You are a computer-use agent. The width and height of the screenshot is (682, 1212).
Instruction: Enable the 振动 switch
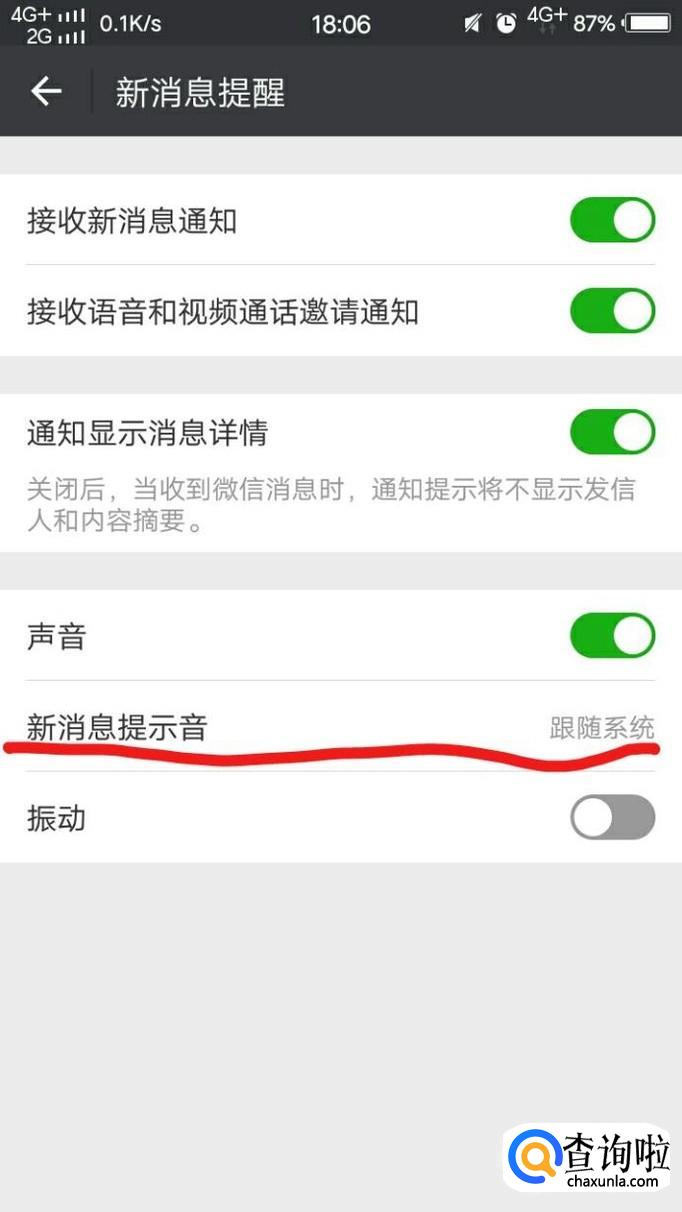pos(612,818)
